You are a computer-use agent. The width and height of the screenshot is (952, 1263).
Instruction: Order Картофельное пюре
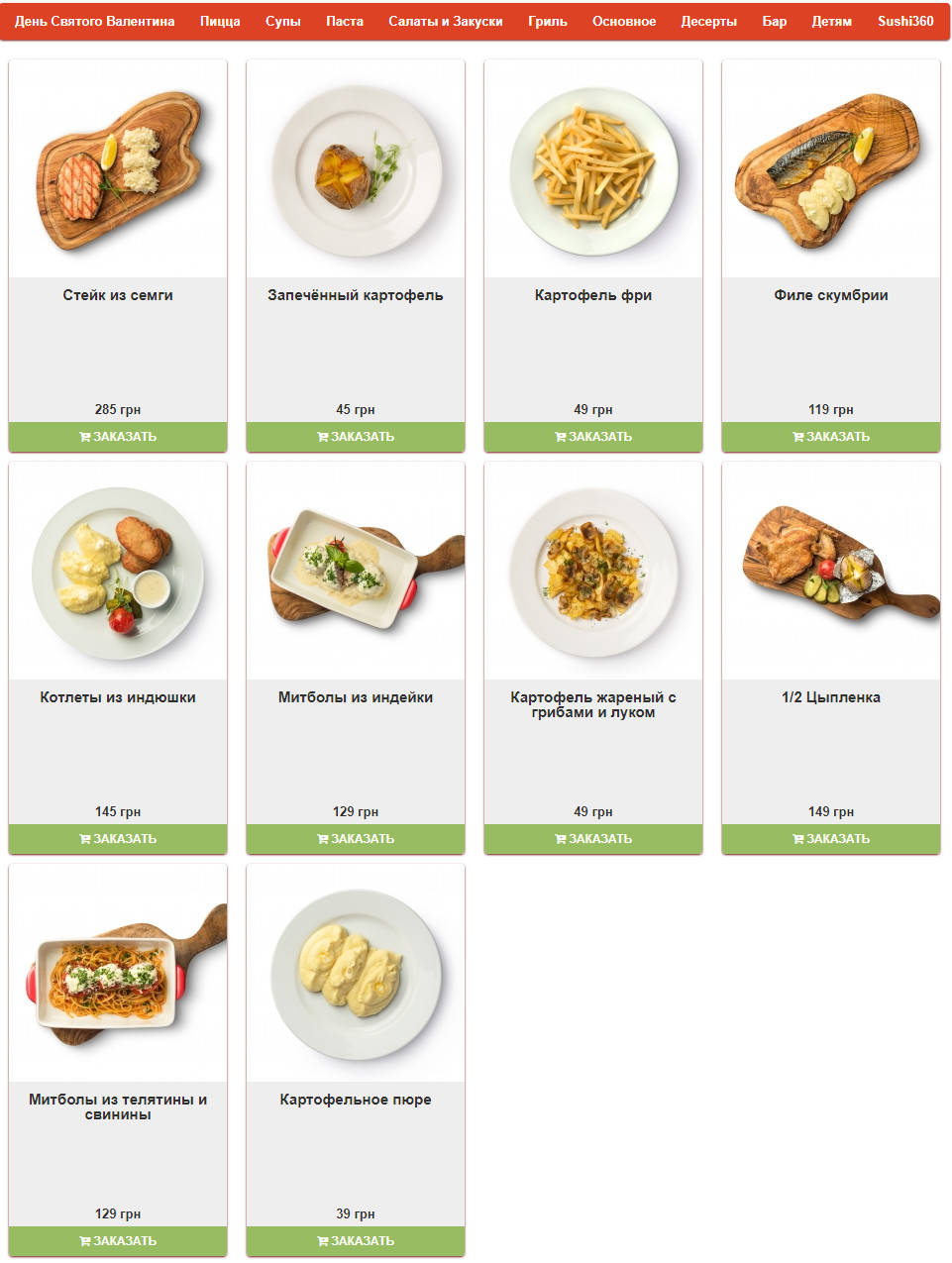click(x=356, y=1241)
